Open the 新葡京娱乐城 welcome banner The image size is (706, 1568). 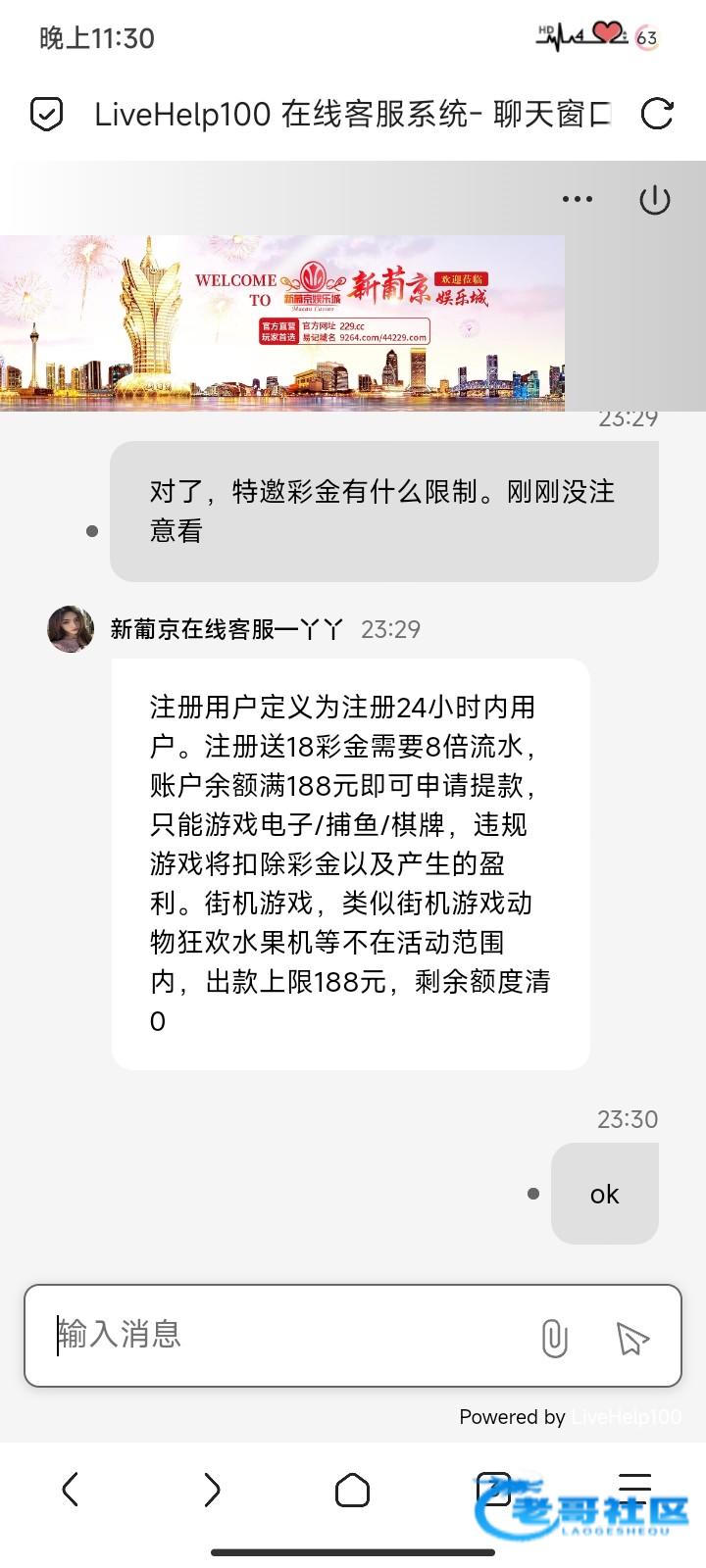pyautogui.click(x=282, y=322)
